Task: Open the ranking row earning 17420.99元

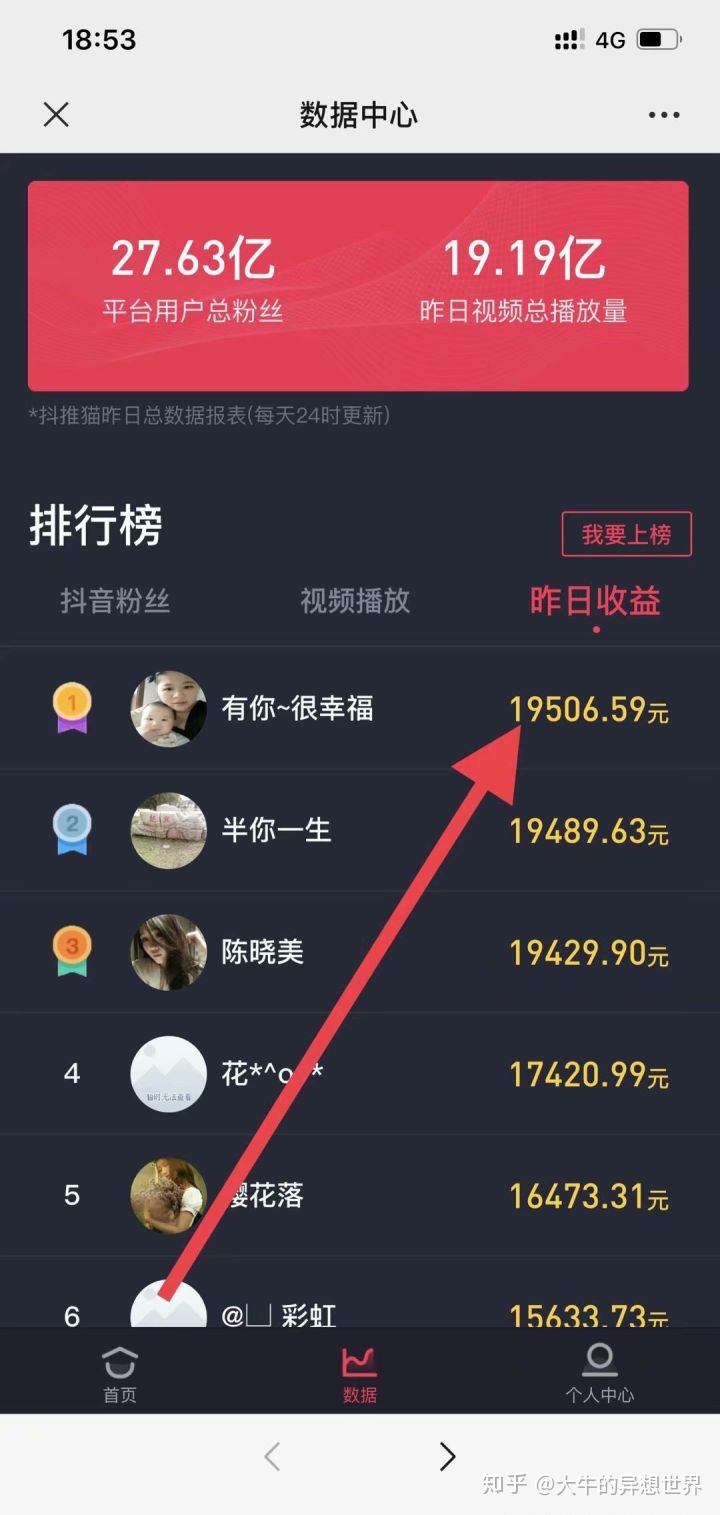Action: (360, 1074)
